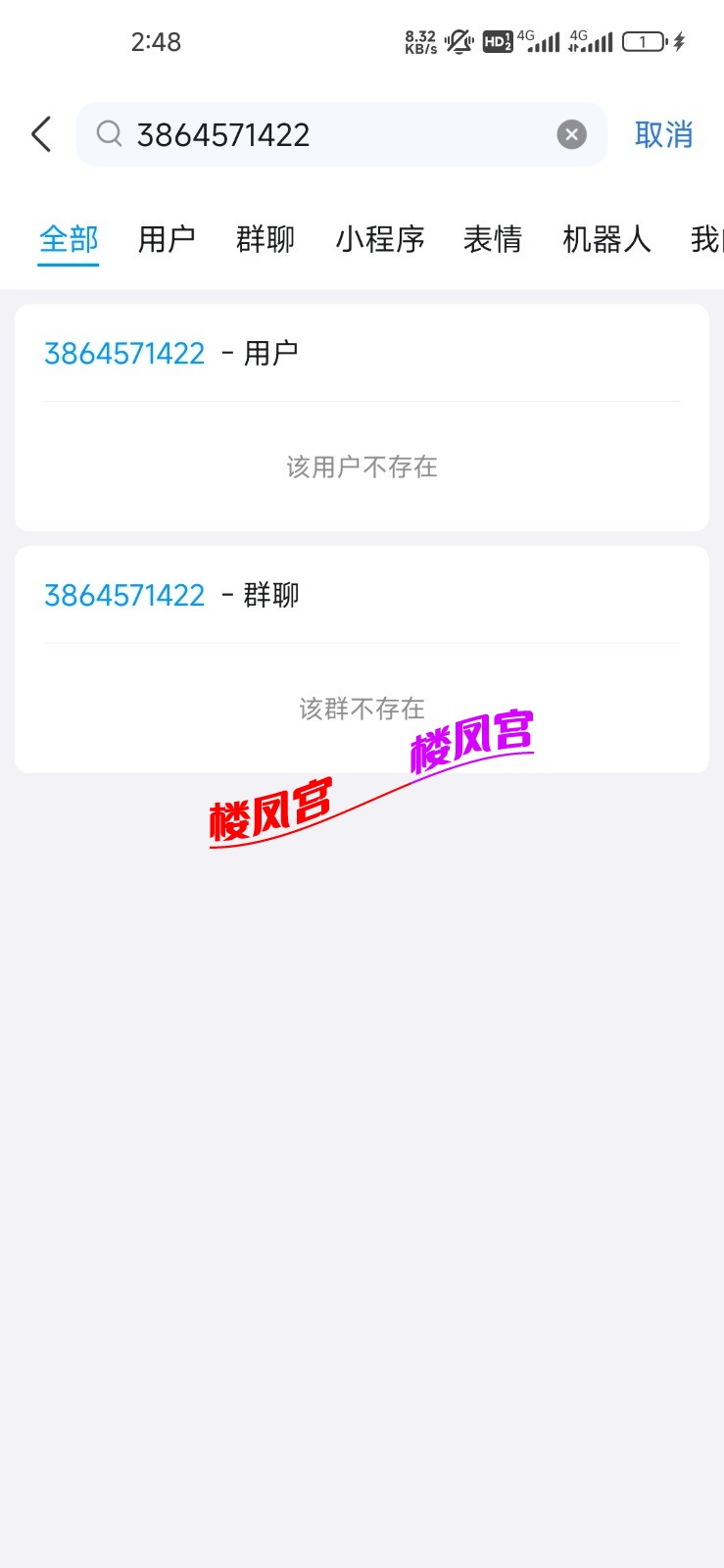Switch to the 小程序 tab
The height and width of the screenshot is (1568, 724).
pyautogui.click(x=380, y=239)
